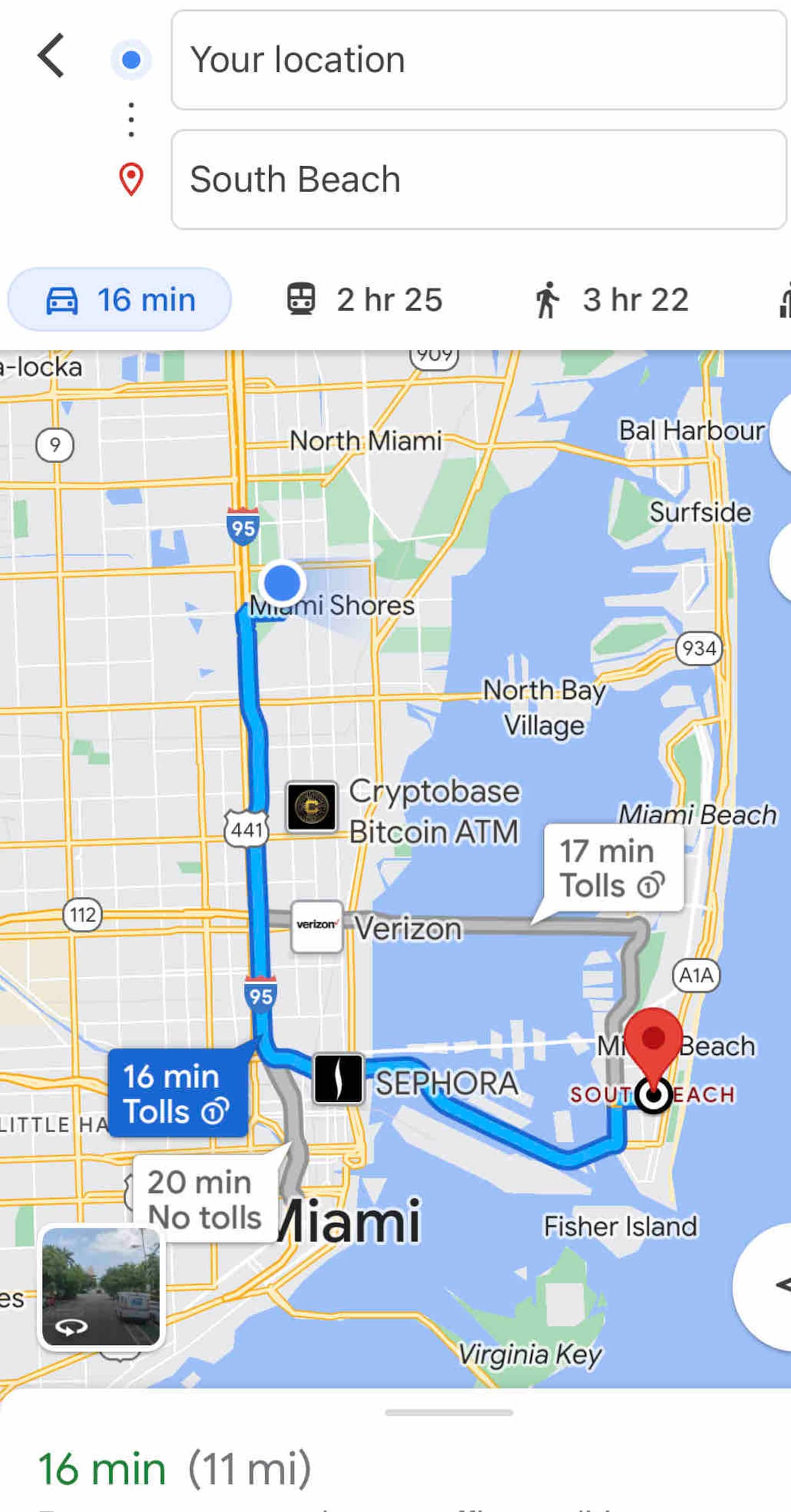
Task: Open the Verizon place marker
Action: 317,926
